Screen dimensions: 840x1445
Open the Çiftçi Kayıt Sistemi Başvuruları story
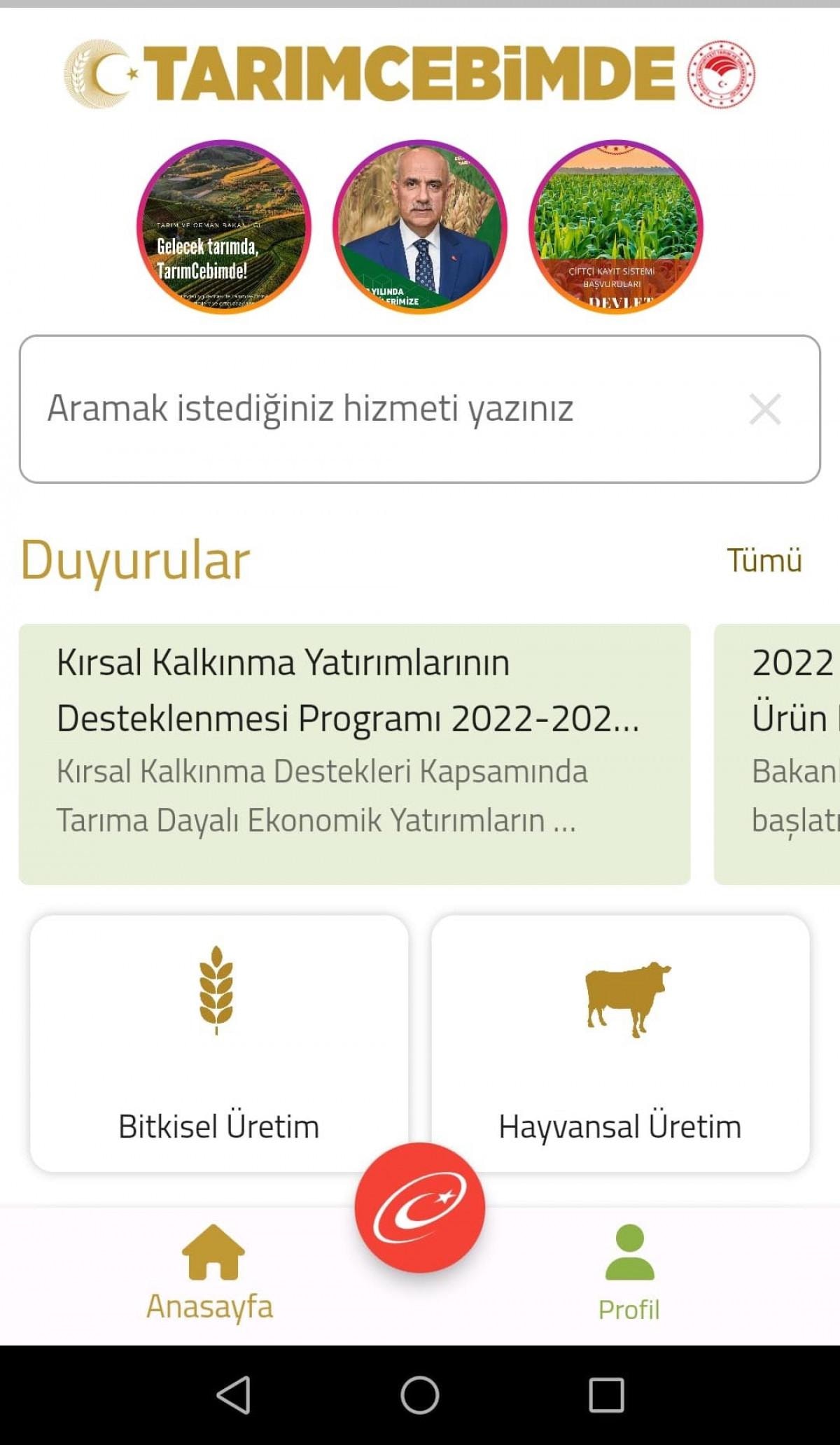click(616, 227)
